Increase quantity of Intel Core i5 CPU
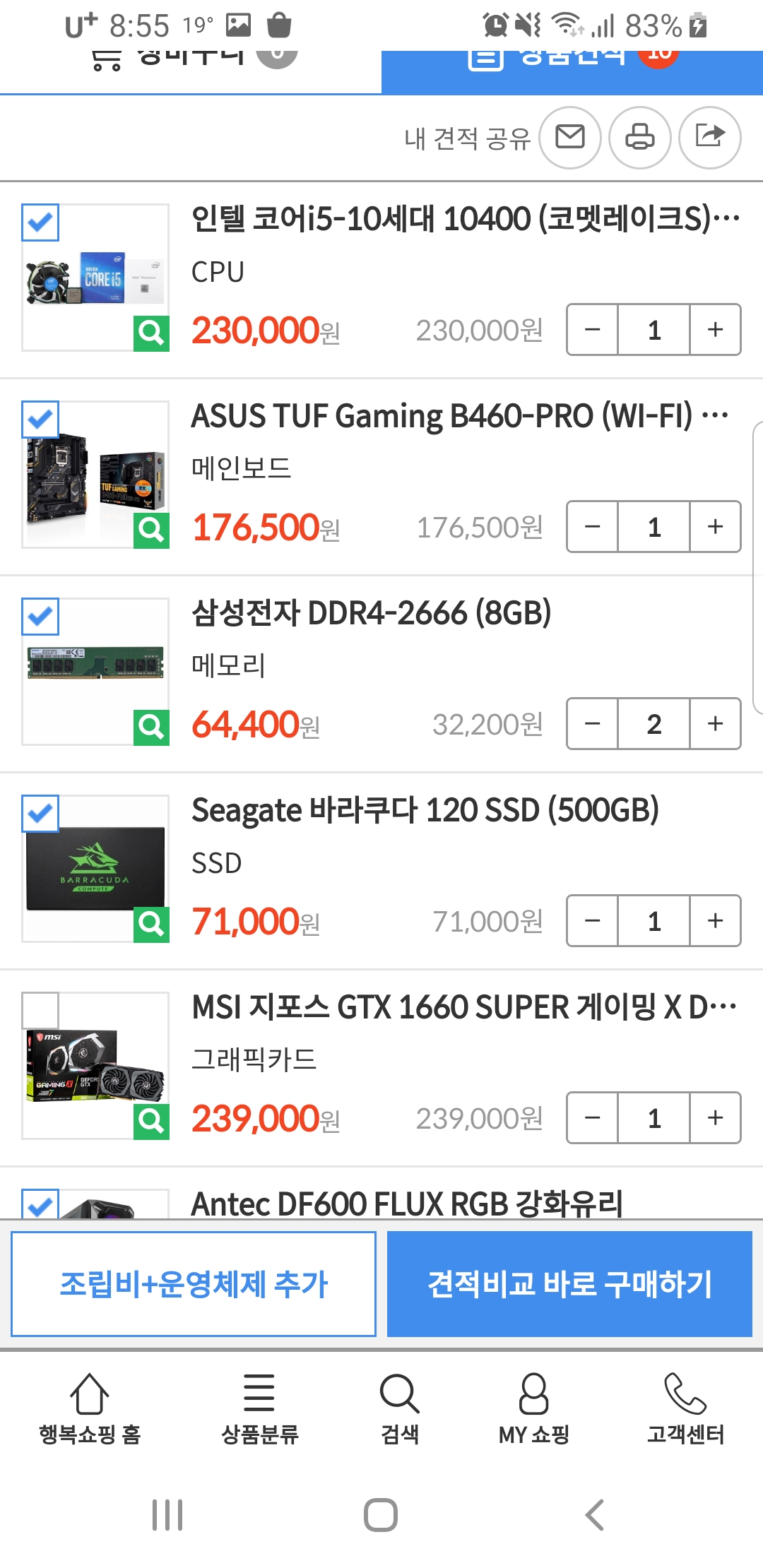Image resolution: width=763 pixels, height=1568 pixels. click(x=715, y=330)
